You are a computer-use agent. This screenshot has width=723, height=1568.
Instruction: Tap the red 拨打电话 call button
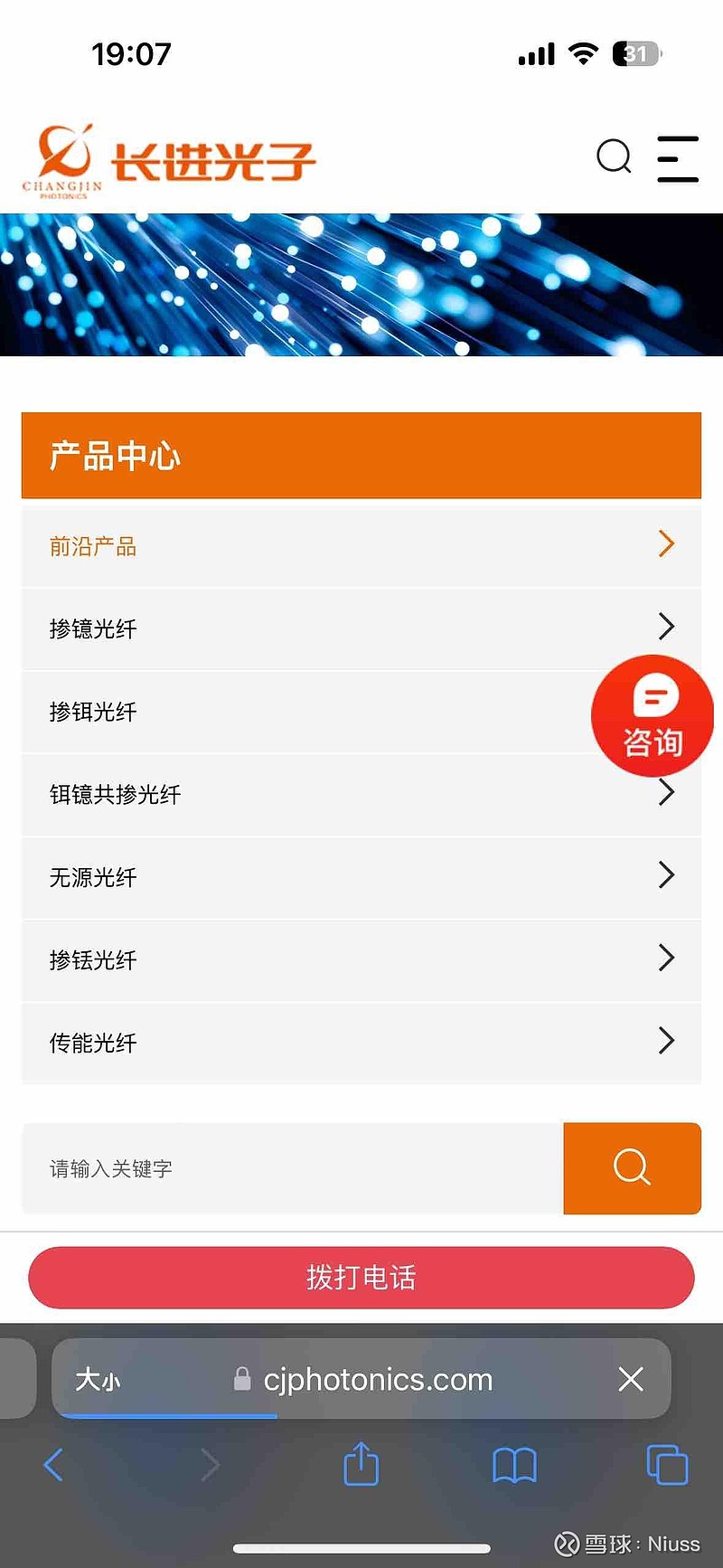coord(361,1277)
